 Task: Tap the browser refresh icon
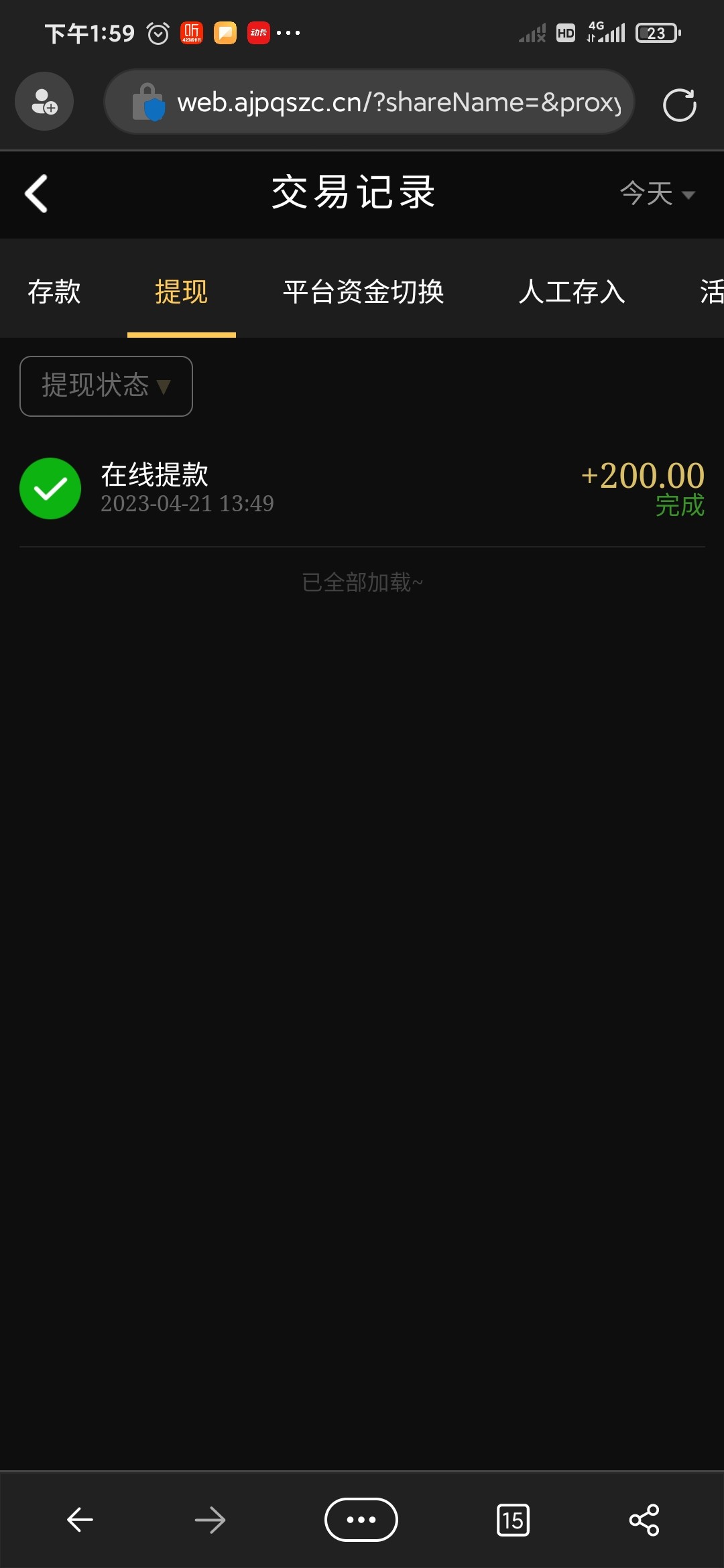click(x=680, y=104)
